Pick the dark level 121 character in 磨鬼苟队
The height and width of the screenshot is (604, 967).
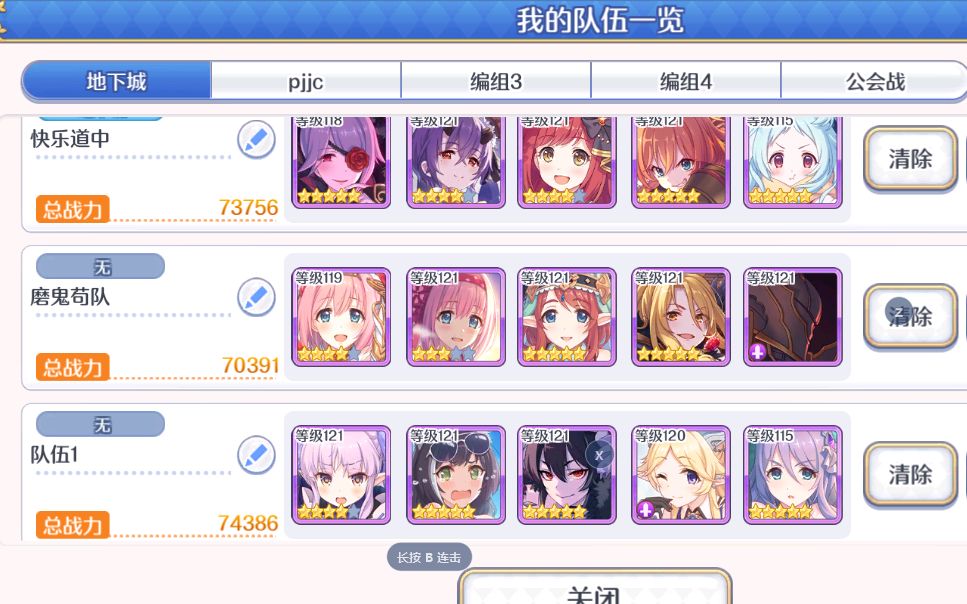[x=793, y=316]
